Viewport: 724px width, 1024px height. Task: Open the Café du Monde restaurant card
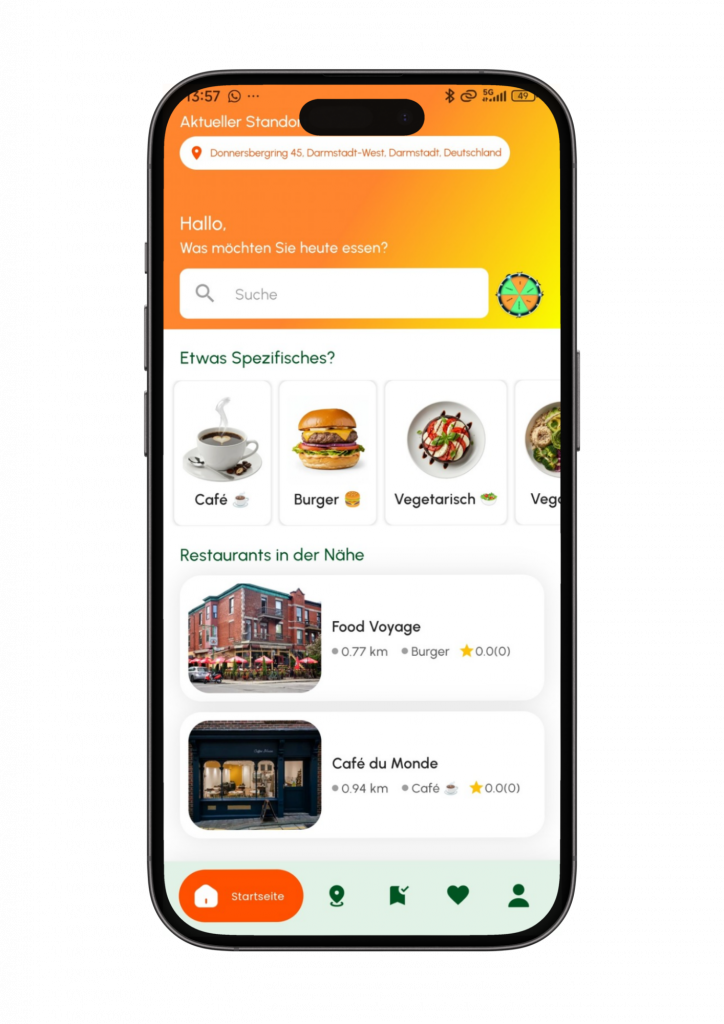pos(362,775)
